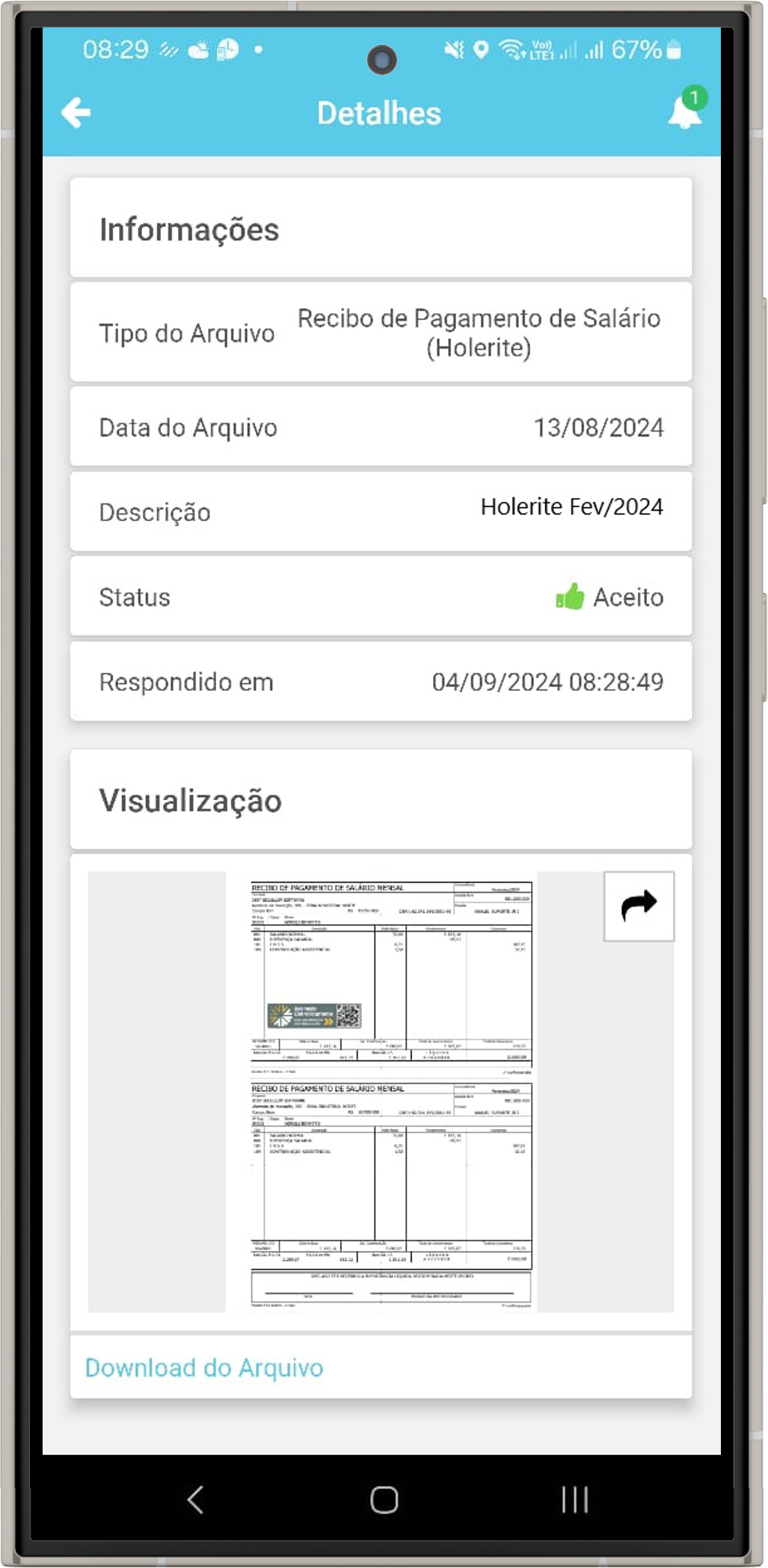Tap the system back button
This screenshot has width=768, height=1568.
[195, 1499]
